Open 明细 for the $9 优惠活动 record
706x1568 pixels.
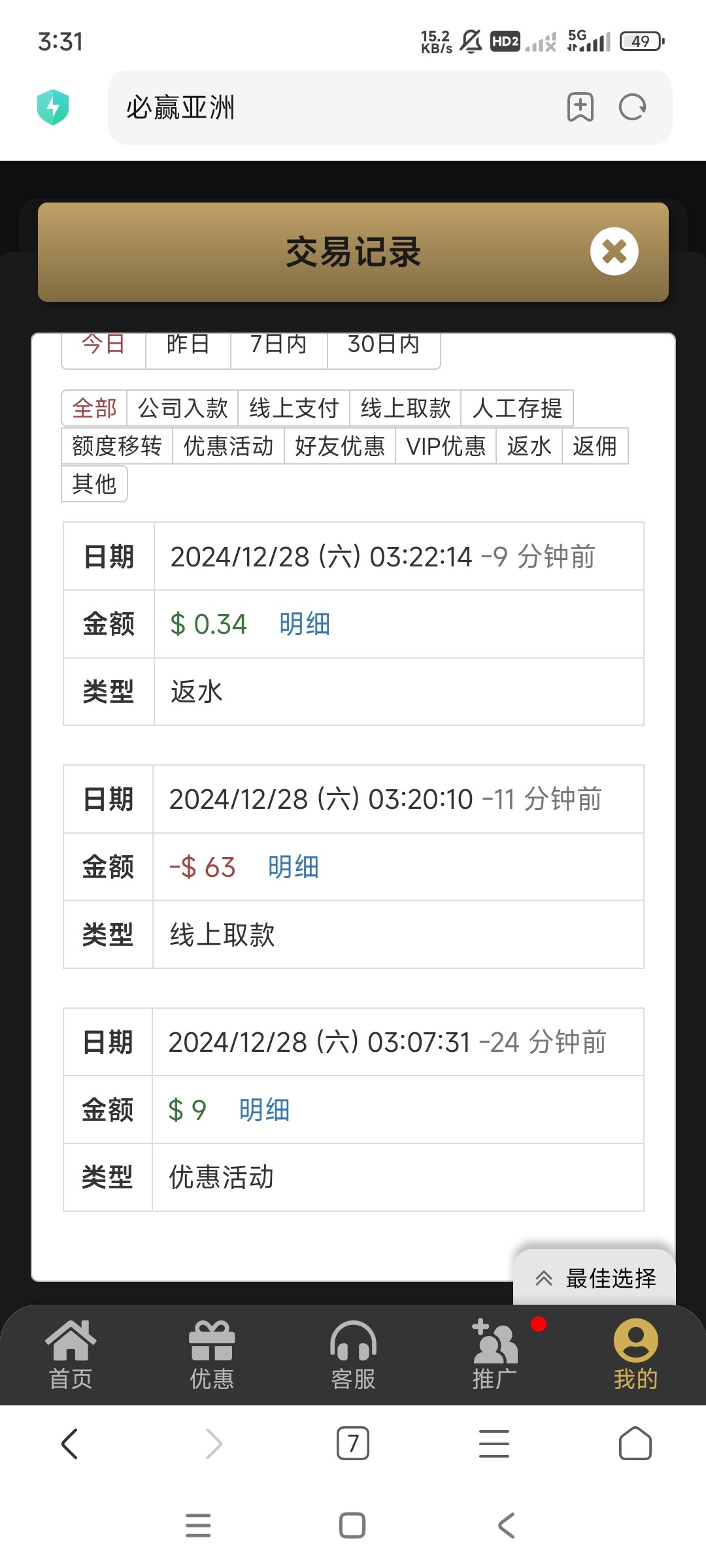click(264, 1110)
